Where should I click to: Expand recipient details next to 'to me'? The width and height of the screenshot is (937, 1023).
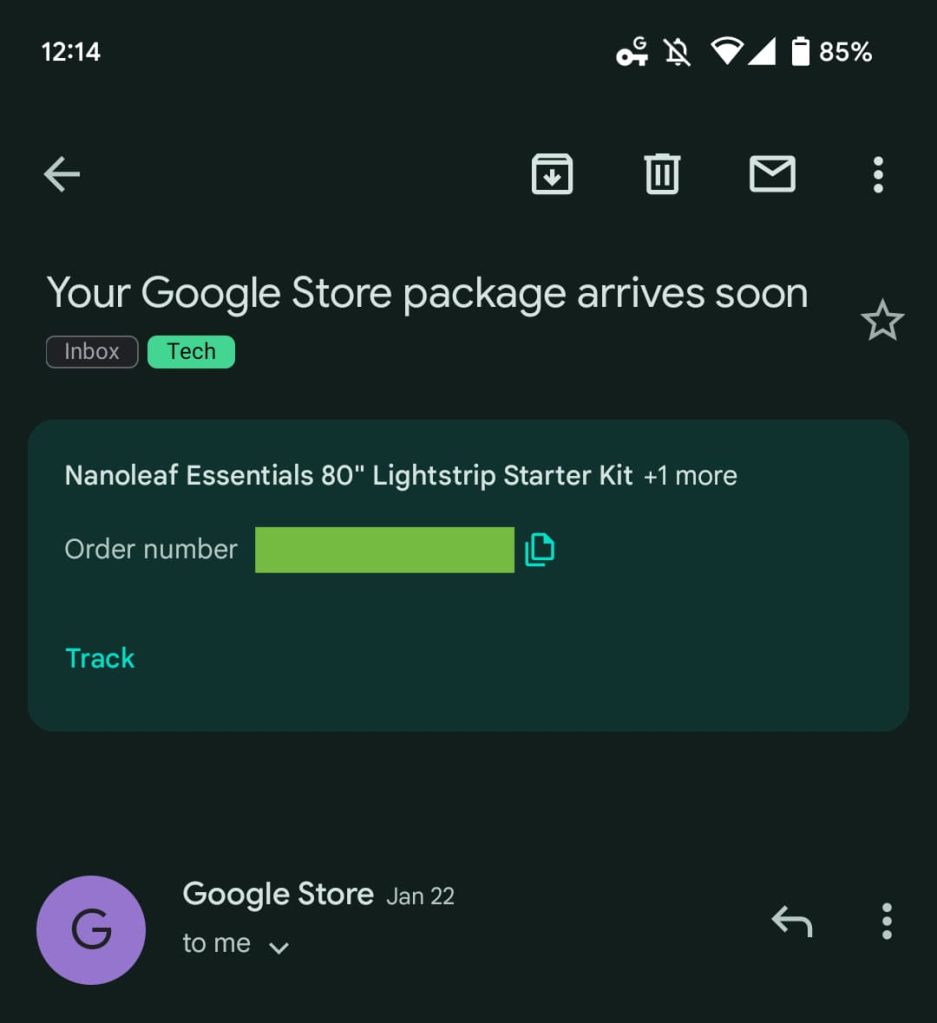point(279,946)
